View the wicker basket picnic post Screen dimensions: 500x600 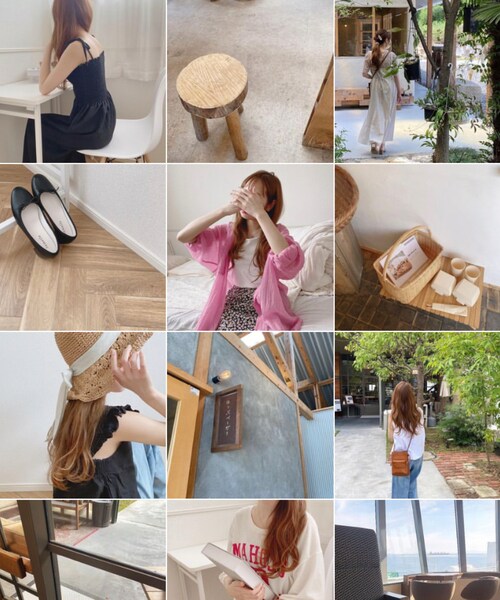pyautogui.click(x=417, y=248)
